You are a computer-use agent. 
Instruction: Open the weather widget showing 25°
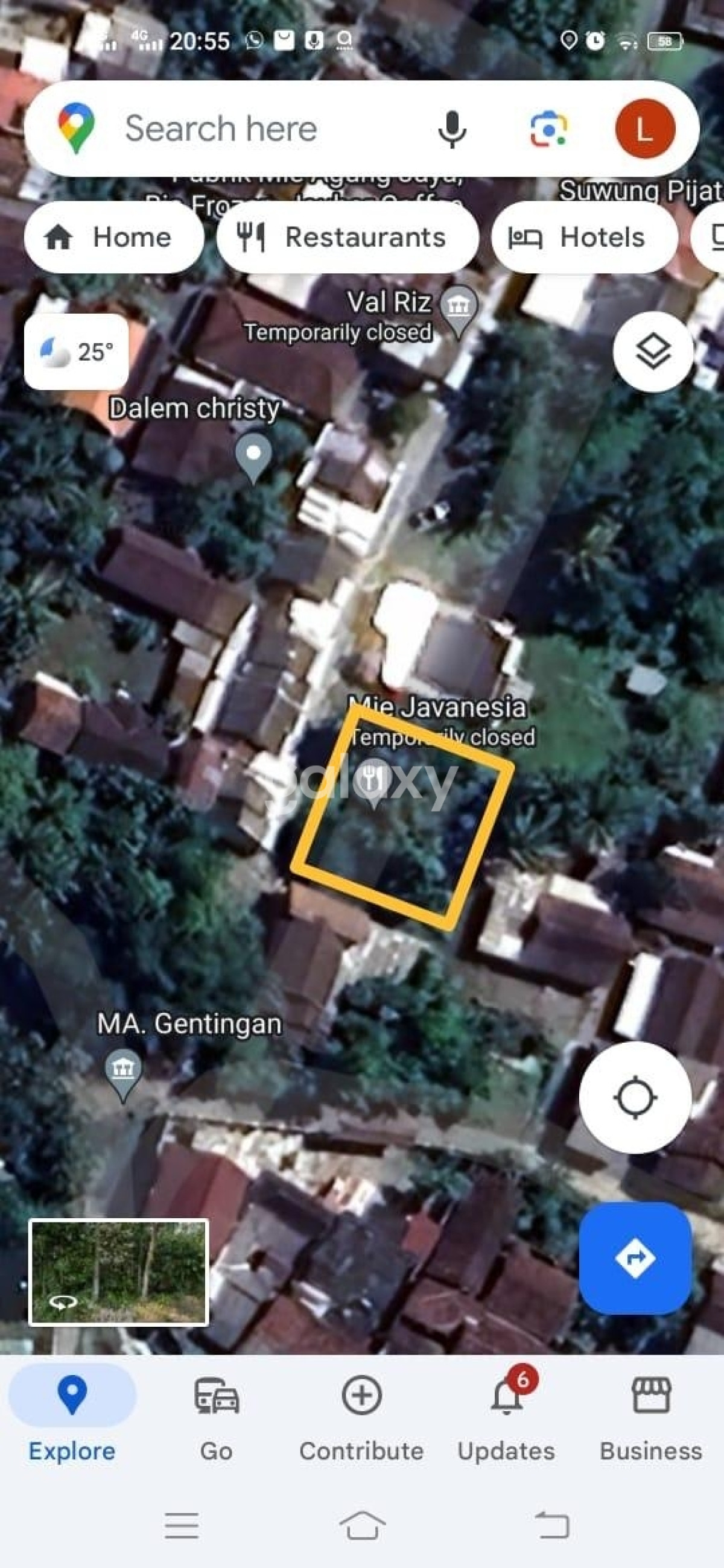76,352
